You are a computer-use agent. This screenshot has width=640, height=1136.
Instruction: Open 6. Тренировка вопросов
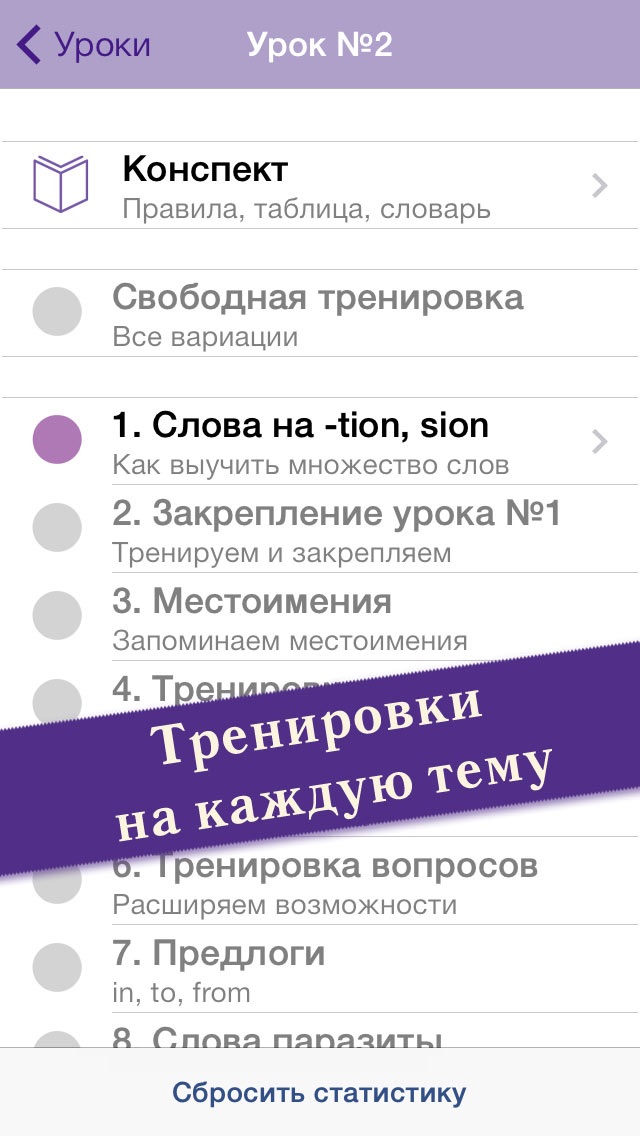[x=320, y=881]
